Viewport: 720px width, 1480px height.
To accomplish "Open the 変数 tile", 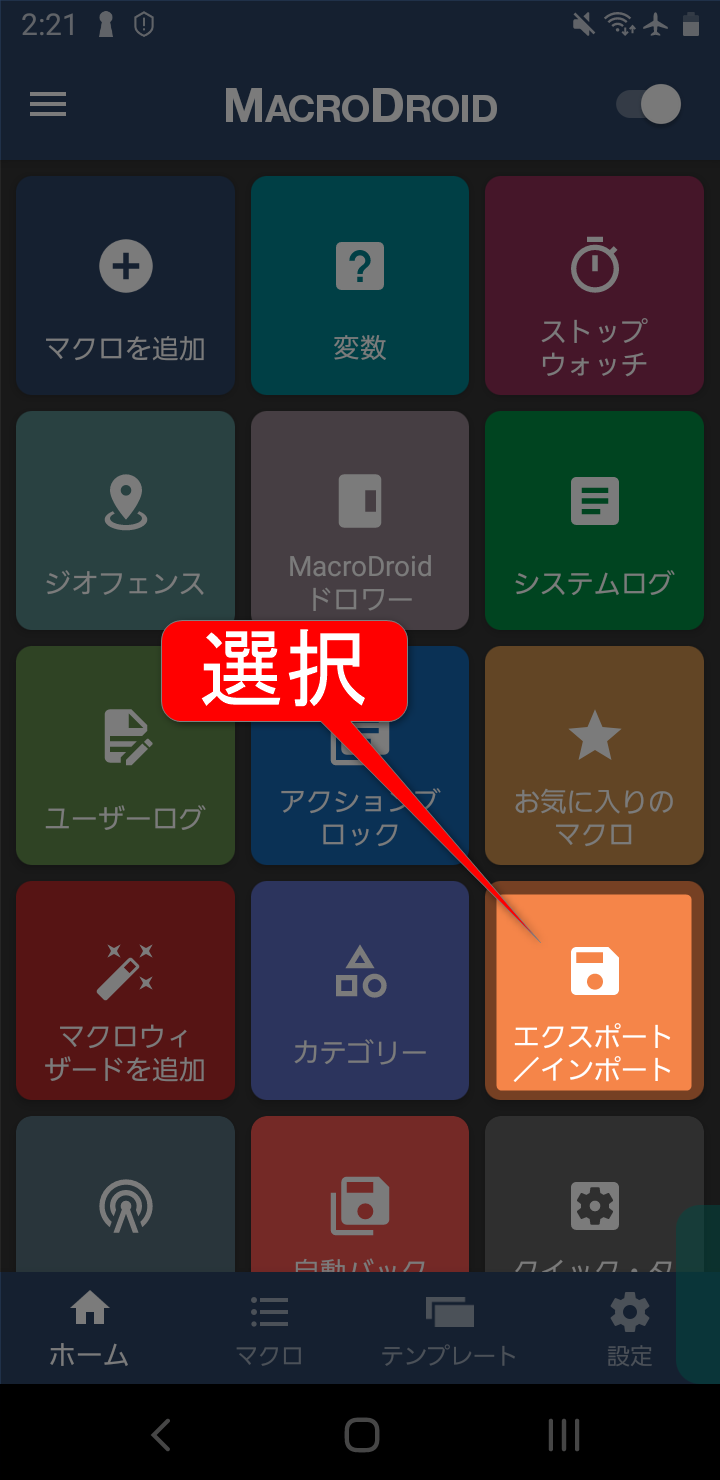I will point(360,285).
